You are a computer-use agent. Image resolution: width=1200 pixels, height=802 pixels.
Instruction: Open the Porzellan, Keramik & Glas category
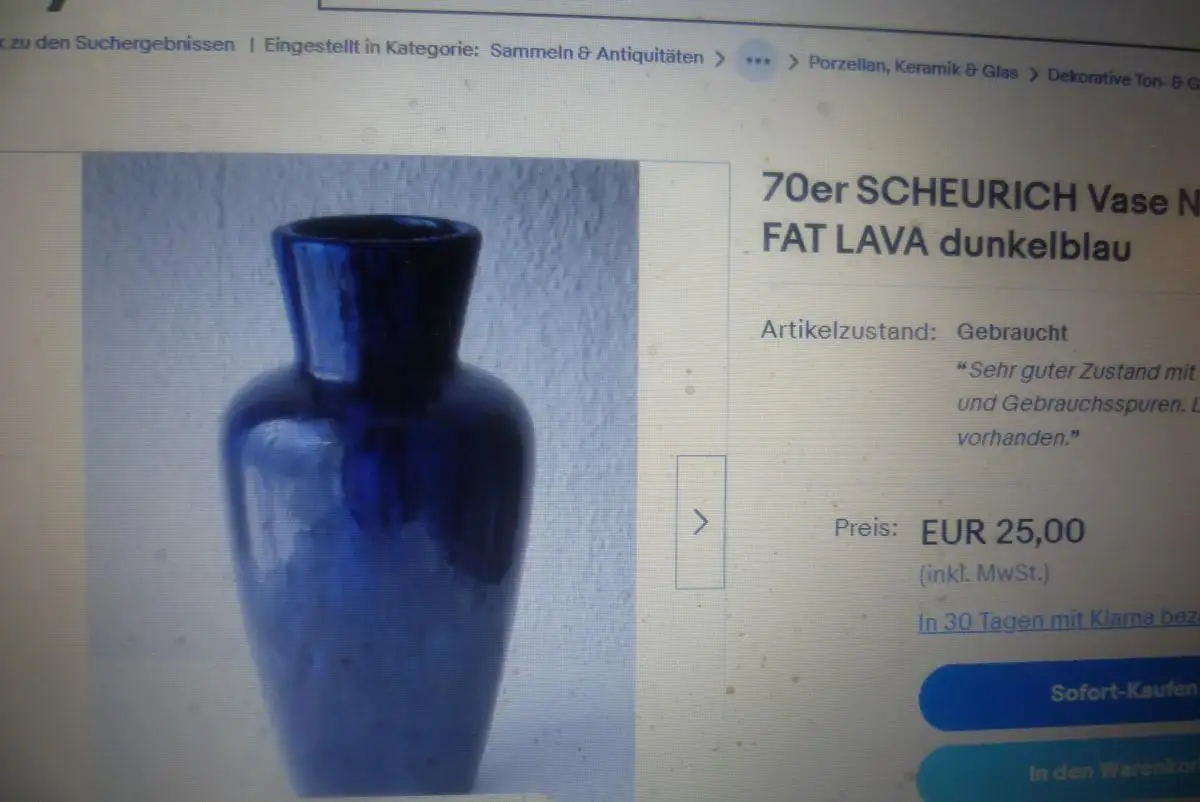coord(912,69)
